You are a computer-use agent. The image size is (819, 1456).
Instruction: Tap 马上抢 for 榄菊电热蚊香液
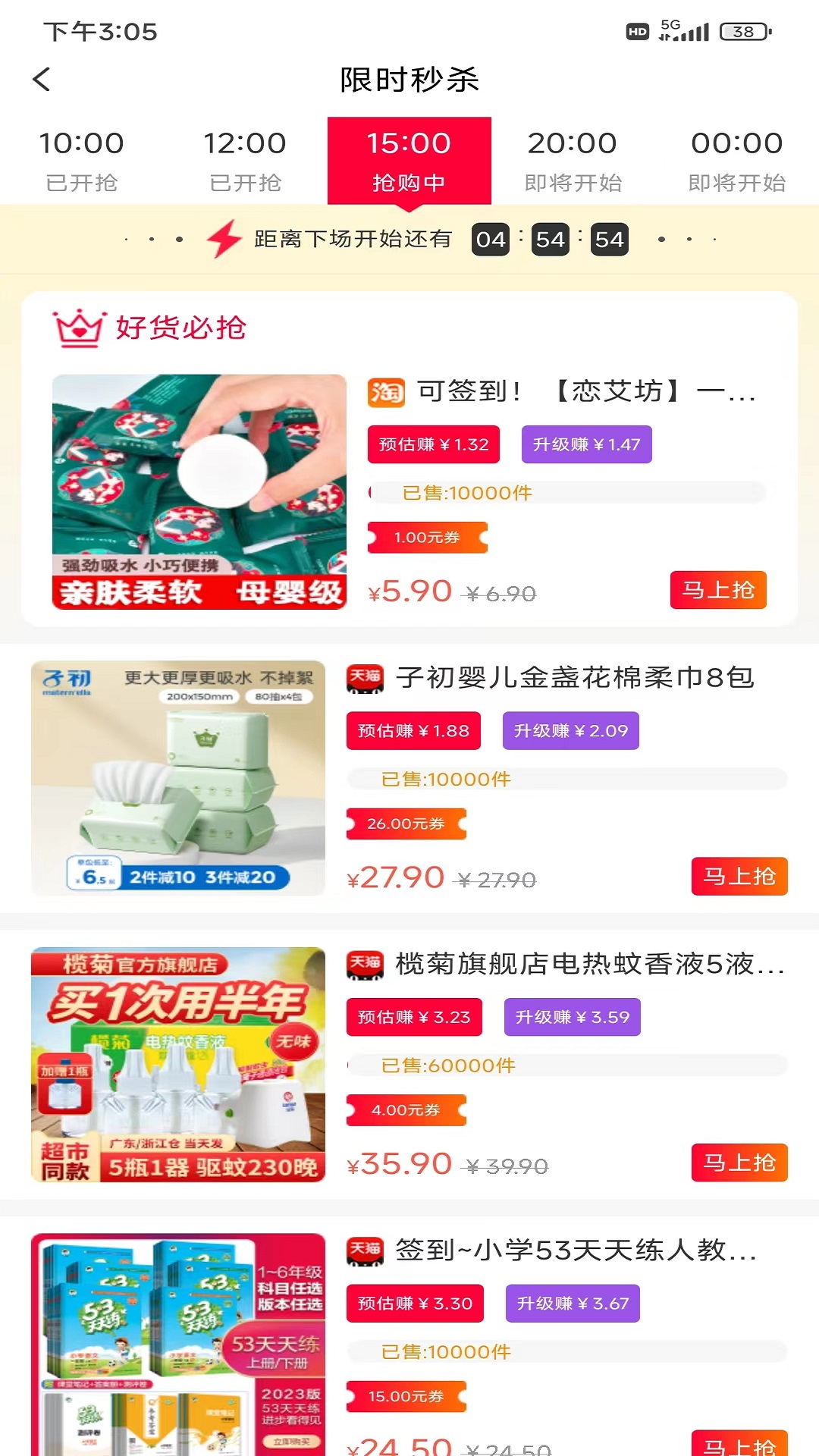[739, 1163]
